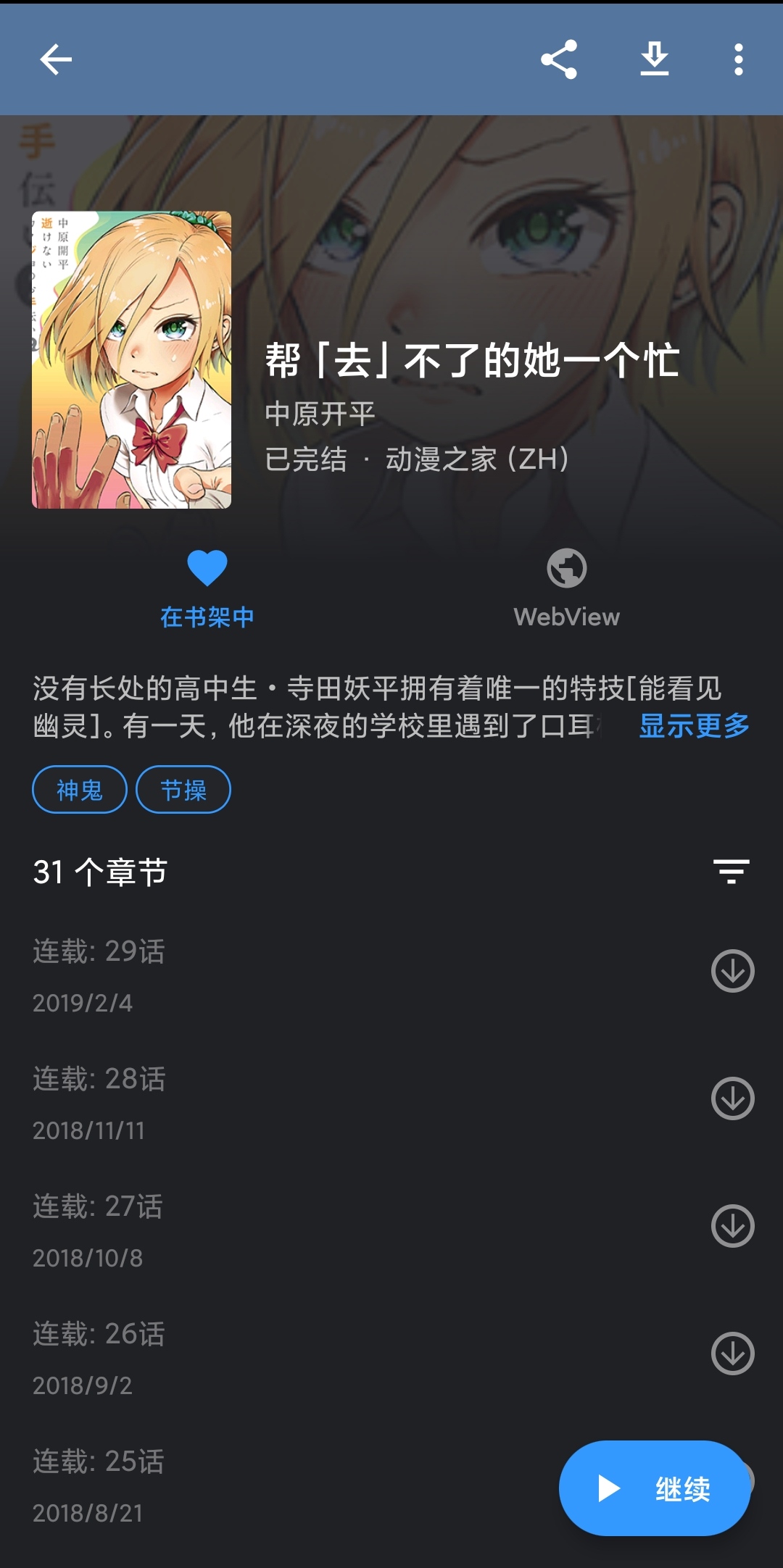
Task: Share this manga
Action: 559,59
